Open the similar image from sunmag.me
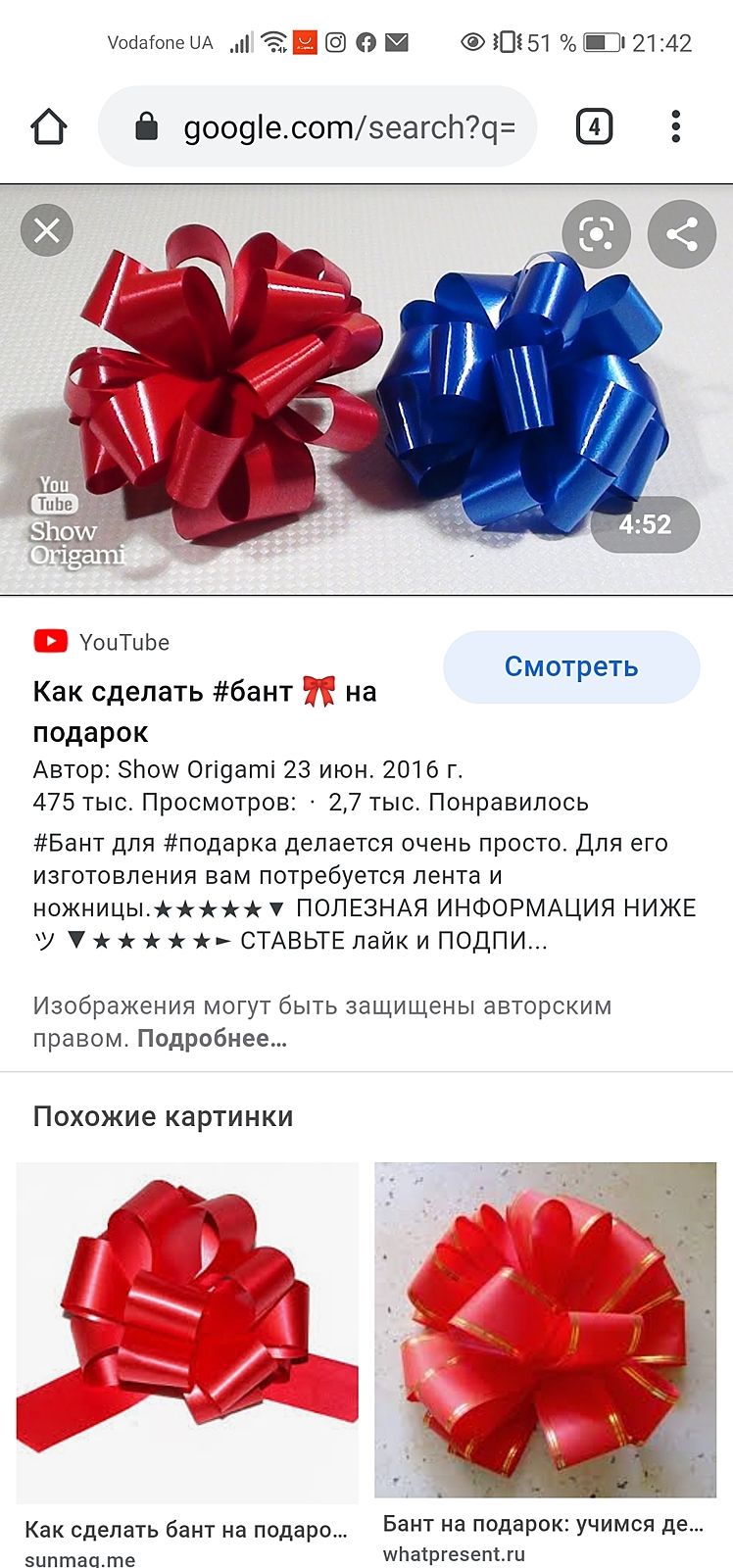Screen dimensions: 733x1568 click(x=187, y=1333)
